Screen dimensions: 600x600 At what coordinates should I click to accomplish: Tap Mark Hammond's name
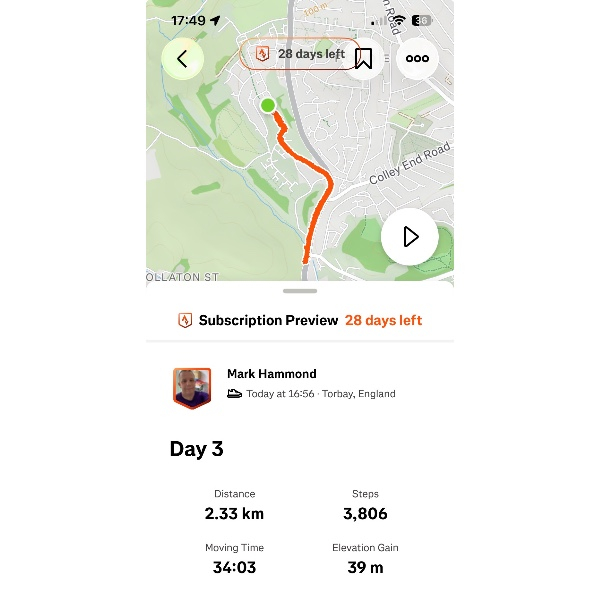(x=272, y=374)
